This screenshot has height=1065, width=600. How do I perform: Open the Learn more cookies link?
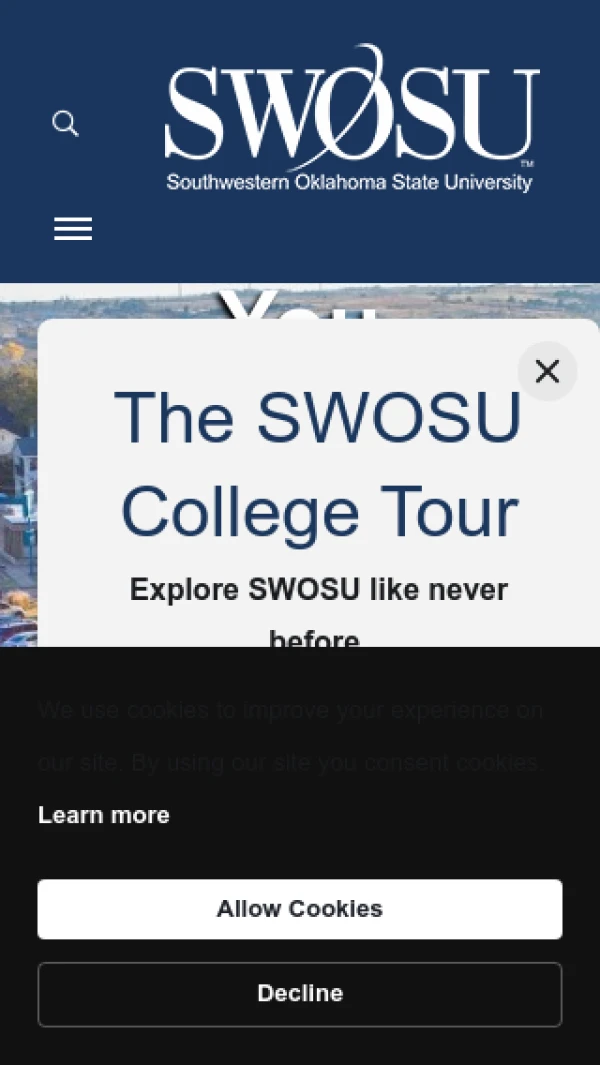104,815
